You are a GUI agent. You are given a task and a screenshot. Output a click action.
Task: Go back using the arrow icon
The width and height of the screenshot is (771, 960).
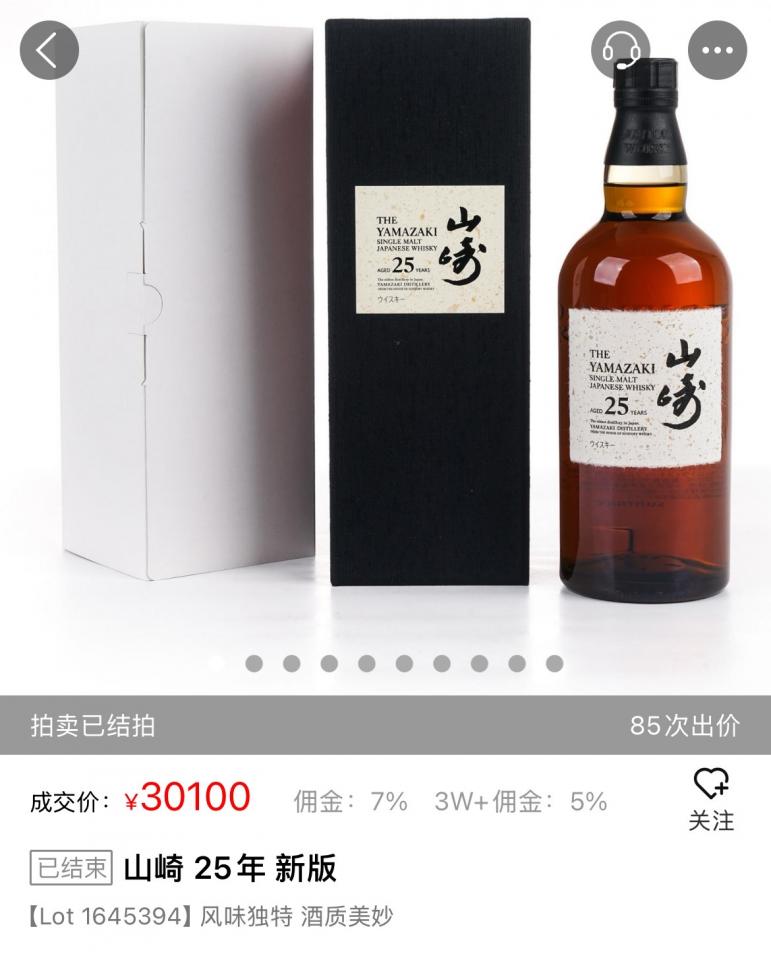click(x=49, y=50)
